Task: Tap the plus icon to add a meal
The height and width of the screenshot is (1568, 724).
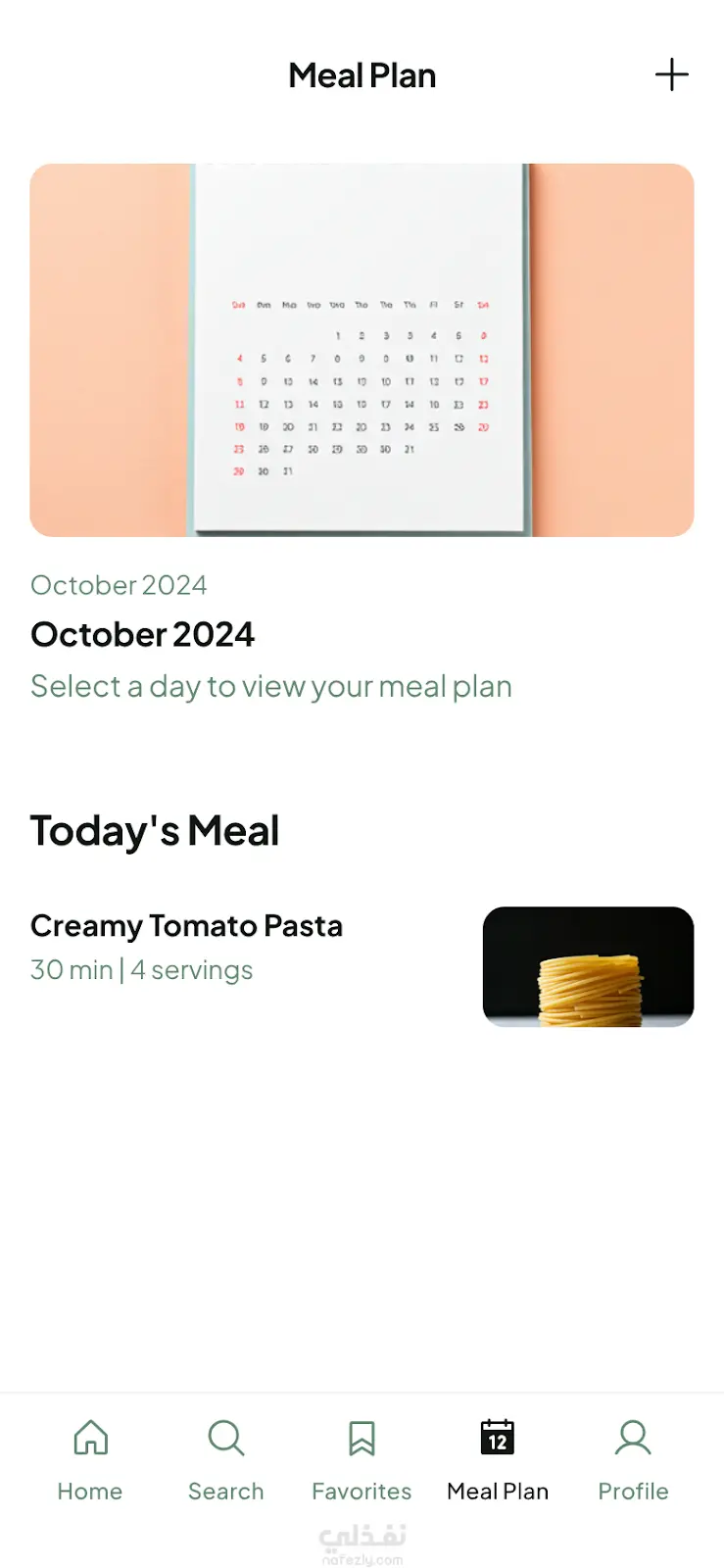Action: pos(671,75)
